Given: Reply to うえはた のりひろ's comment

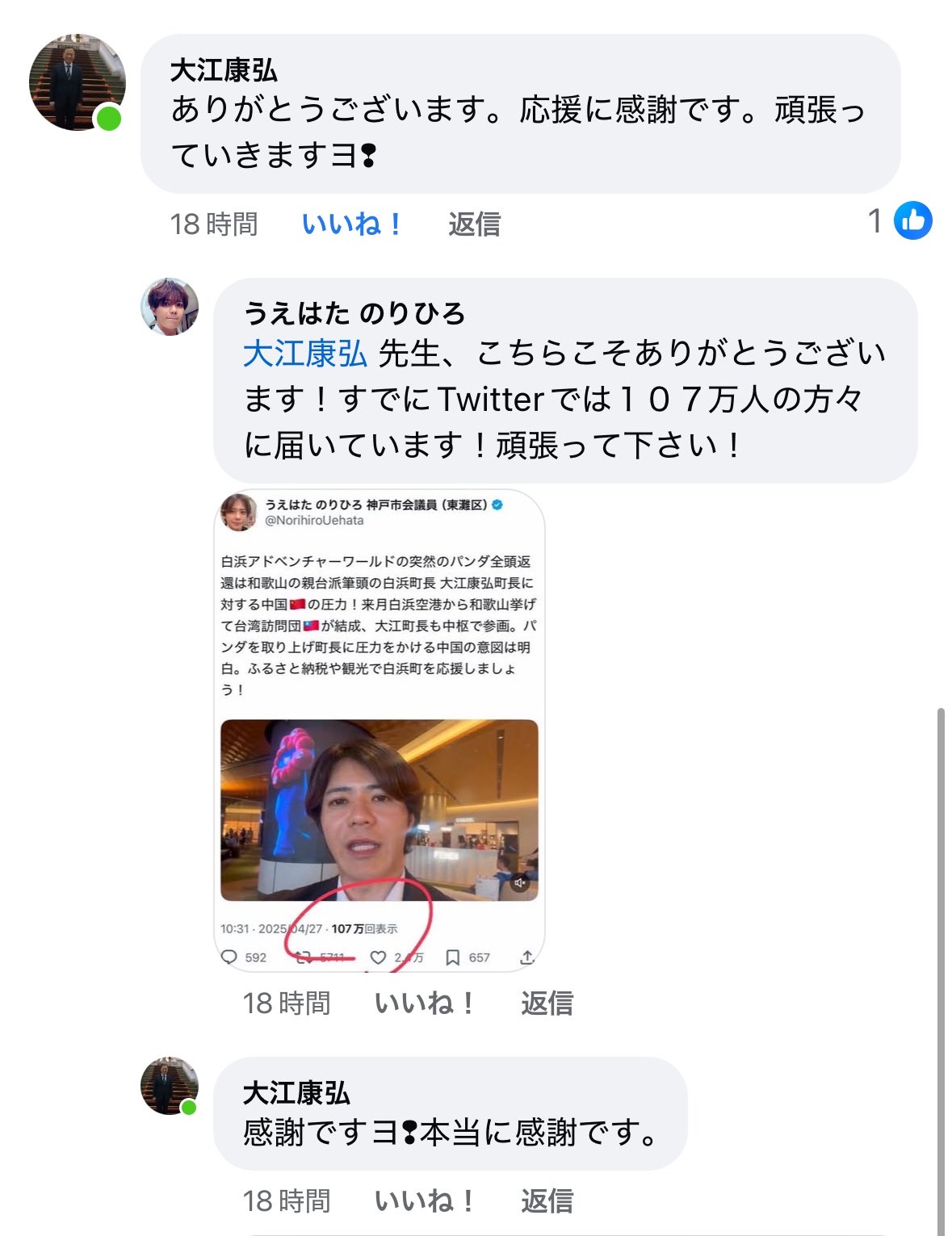Looking at the screenshot, I should [547, 1003].
